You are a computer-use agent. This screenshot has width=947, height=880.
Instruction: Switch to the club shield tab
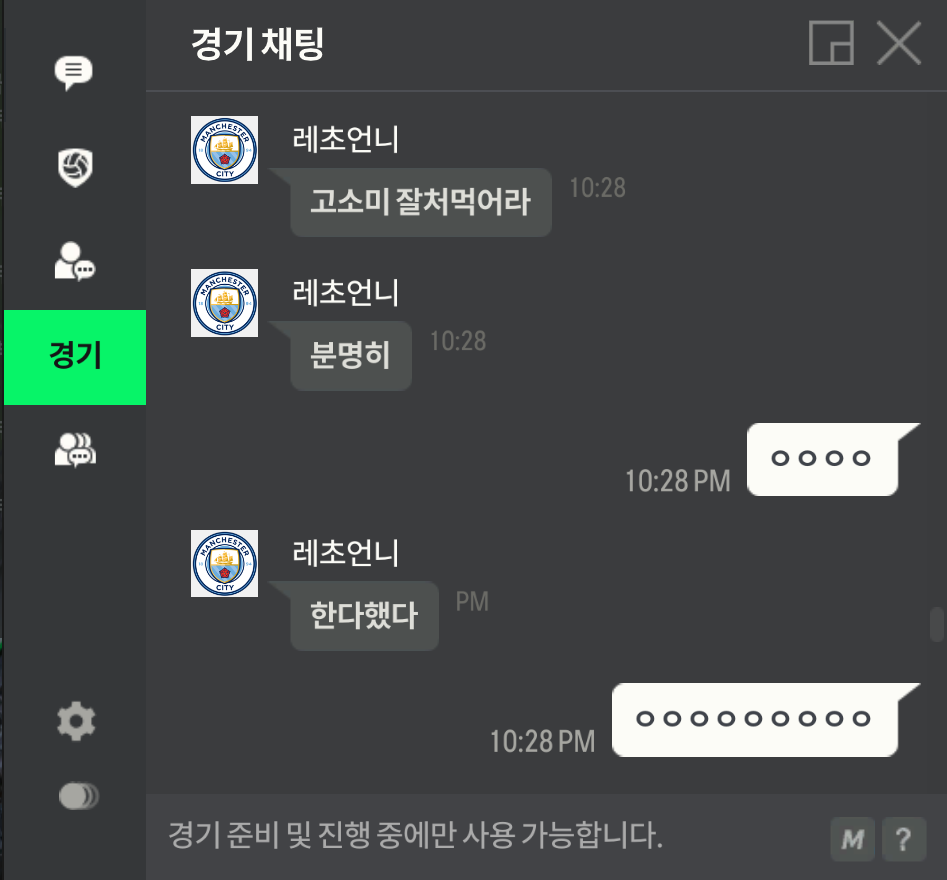pyautogui.click(x=75, y=167)
